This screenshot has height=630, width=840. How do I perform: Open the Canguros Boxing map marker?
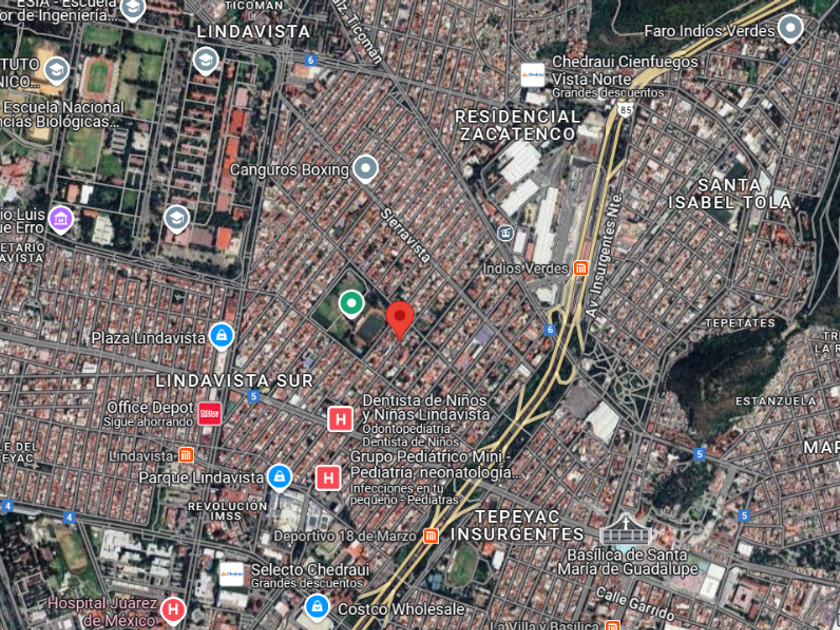[x=366, y=169]
